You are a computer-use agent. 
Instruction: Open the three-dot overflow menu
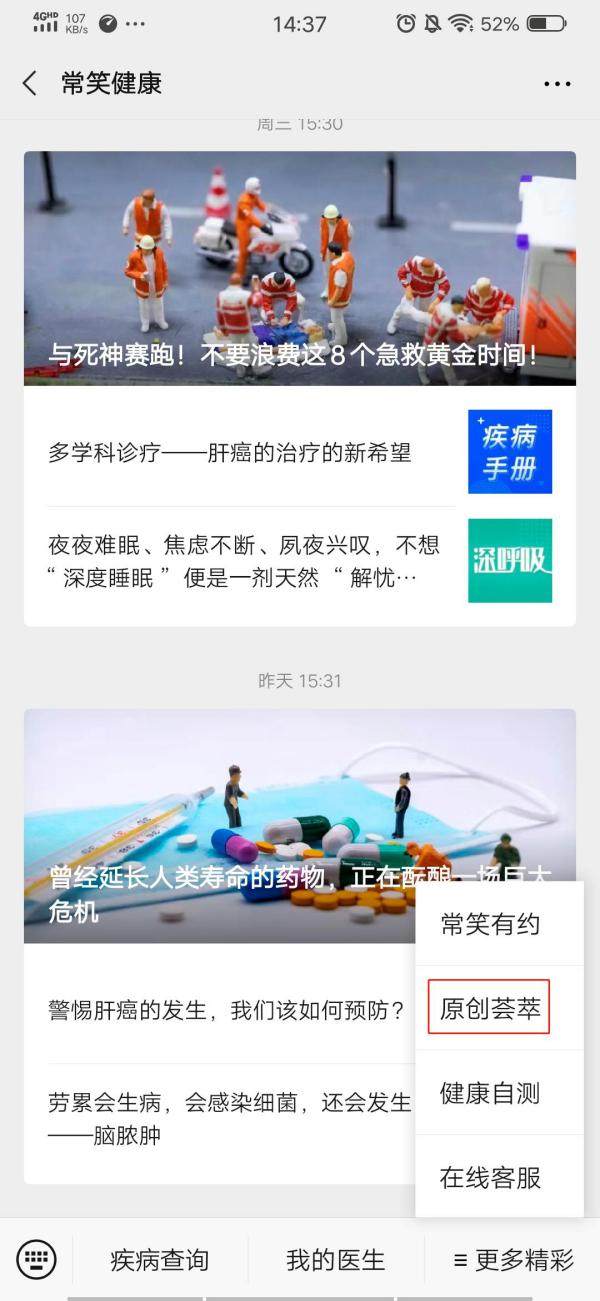[x=557, y=84]
